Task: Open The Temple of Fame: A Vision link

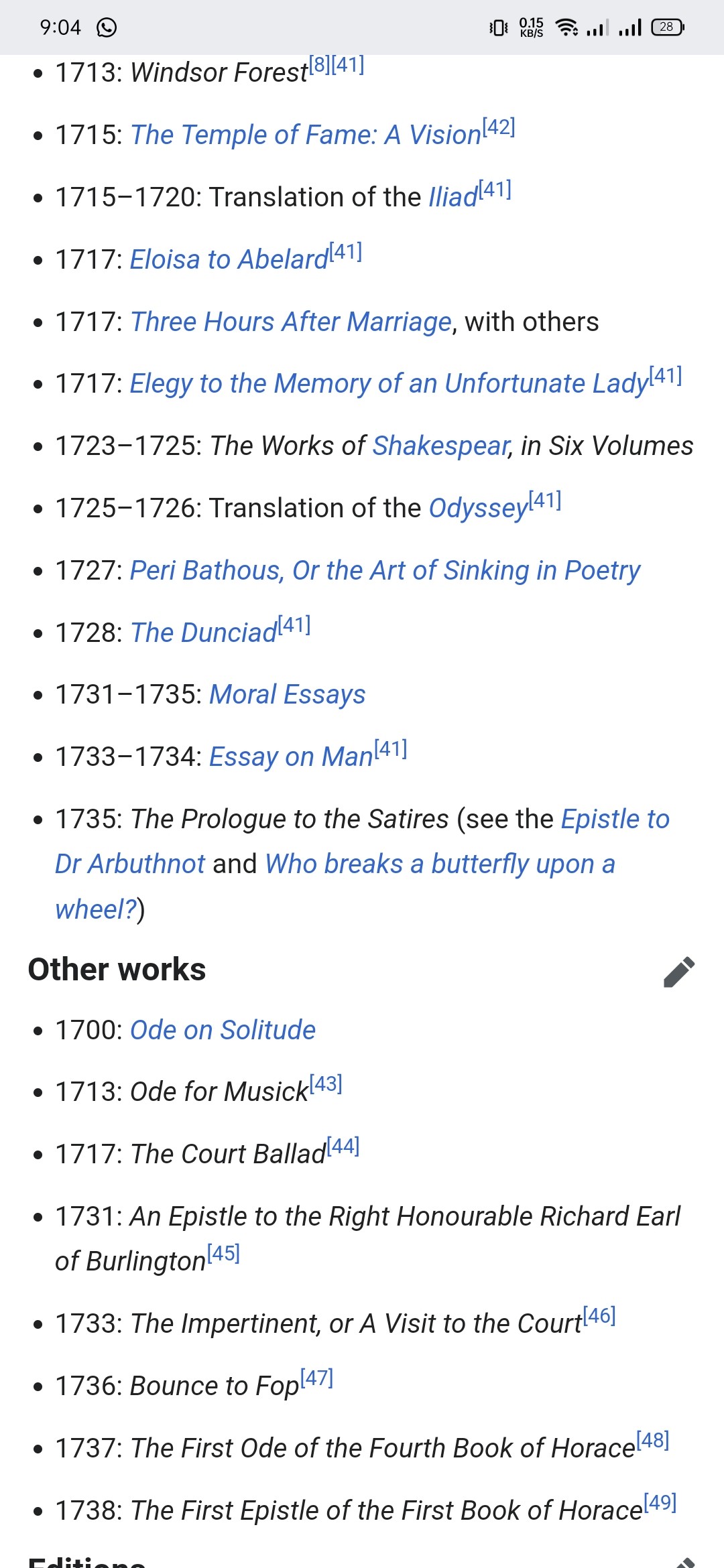Action: [x=305, y=135]
